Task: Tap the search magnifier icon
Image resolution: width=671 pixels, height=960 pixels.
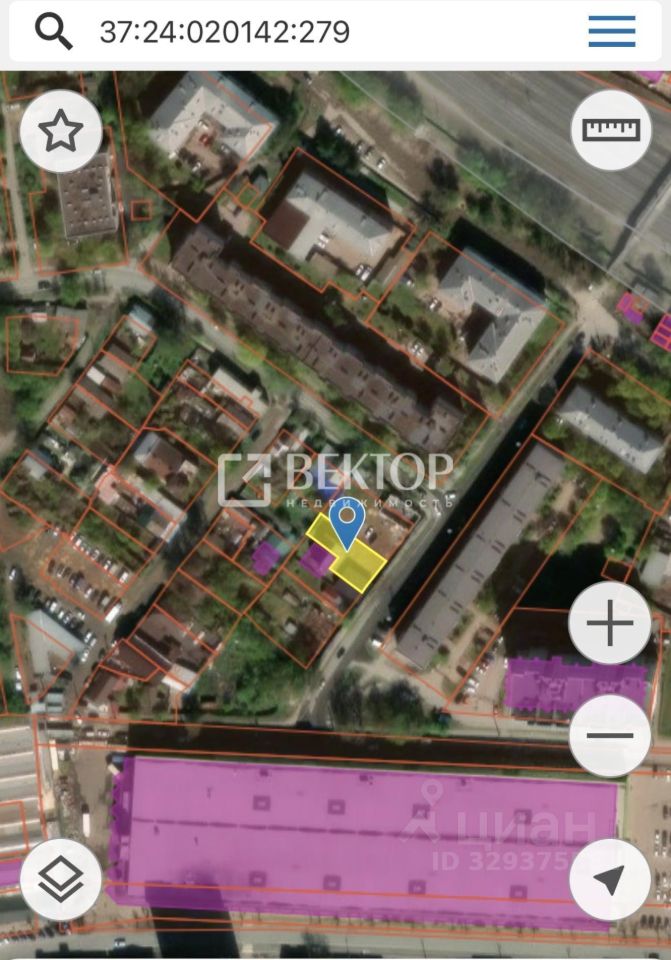Action: [53, 31]
